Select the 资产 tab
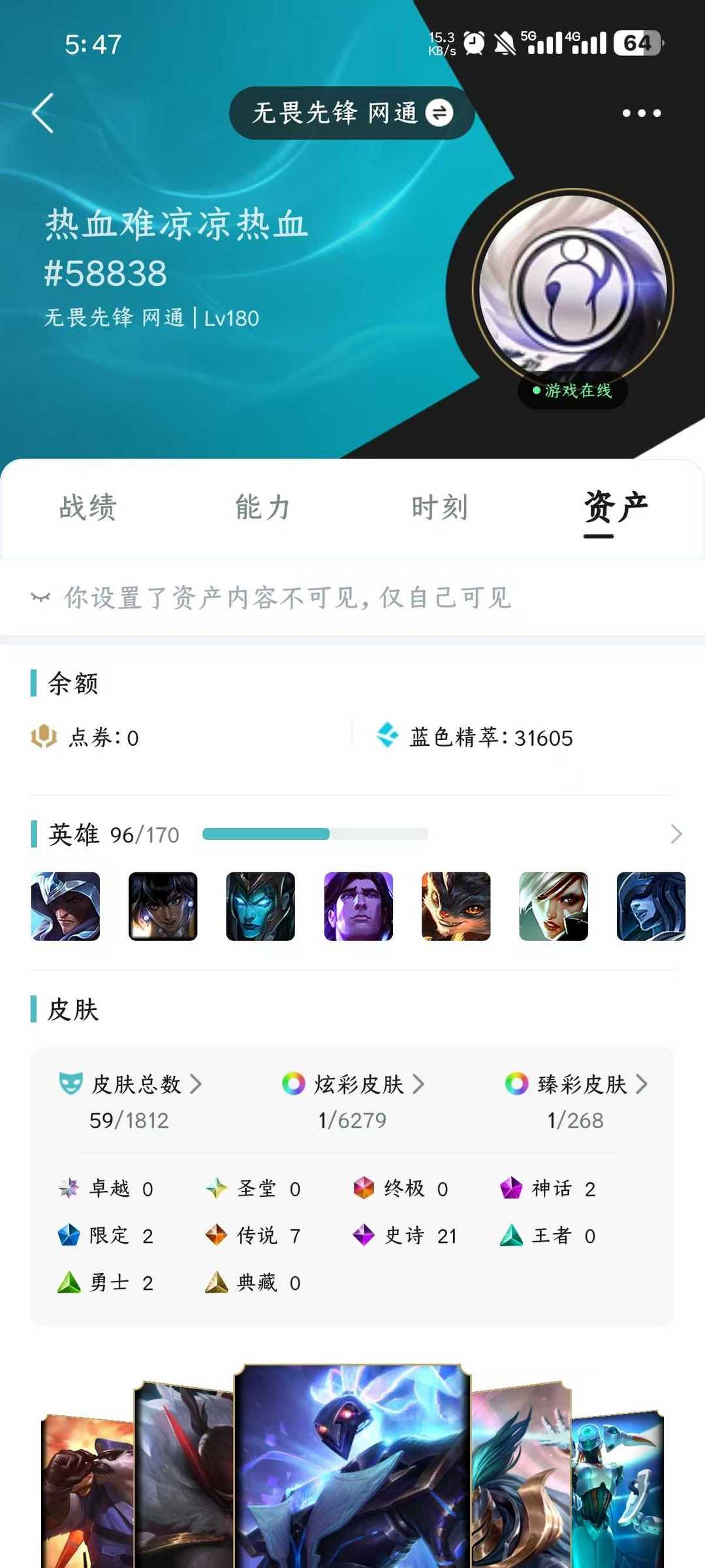705x1568 pixels. tap(616, 508)
